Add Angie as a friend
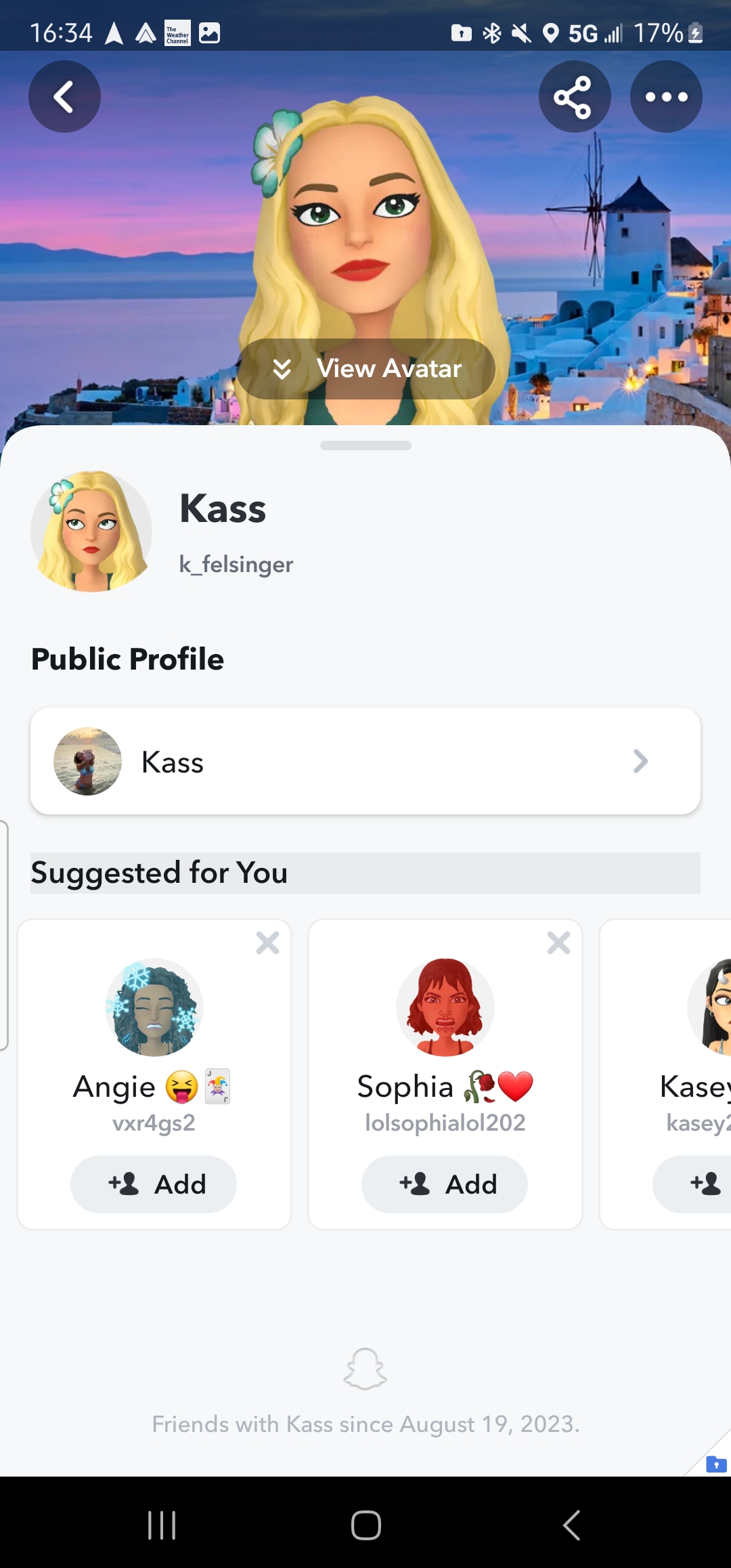The image size is (731, 1568). [x=154, y=1184]
